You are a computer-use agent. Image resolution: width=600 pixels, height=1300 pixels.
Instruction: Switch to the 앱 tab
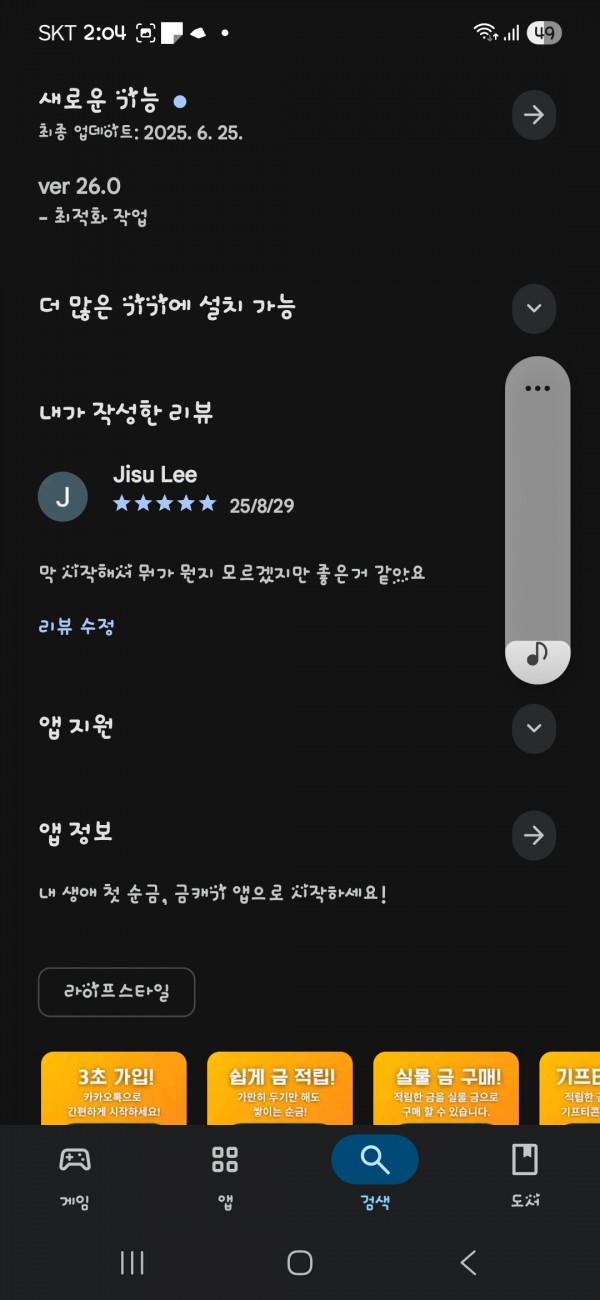tap(225, 1175)
